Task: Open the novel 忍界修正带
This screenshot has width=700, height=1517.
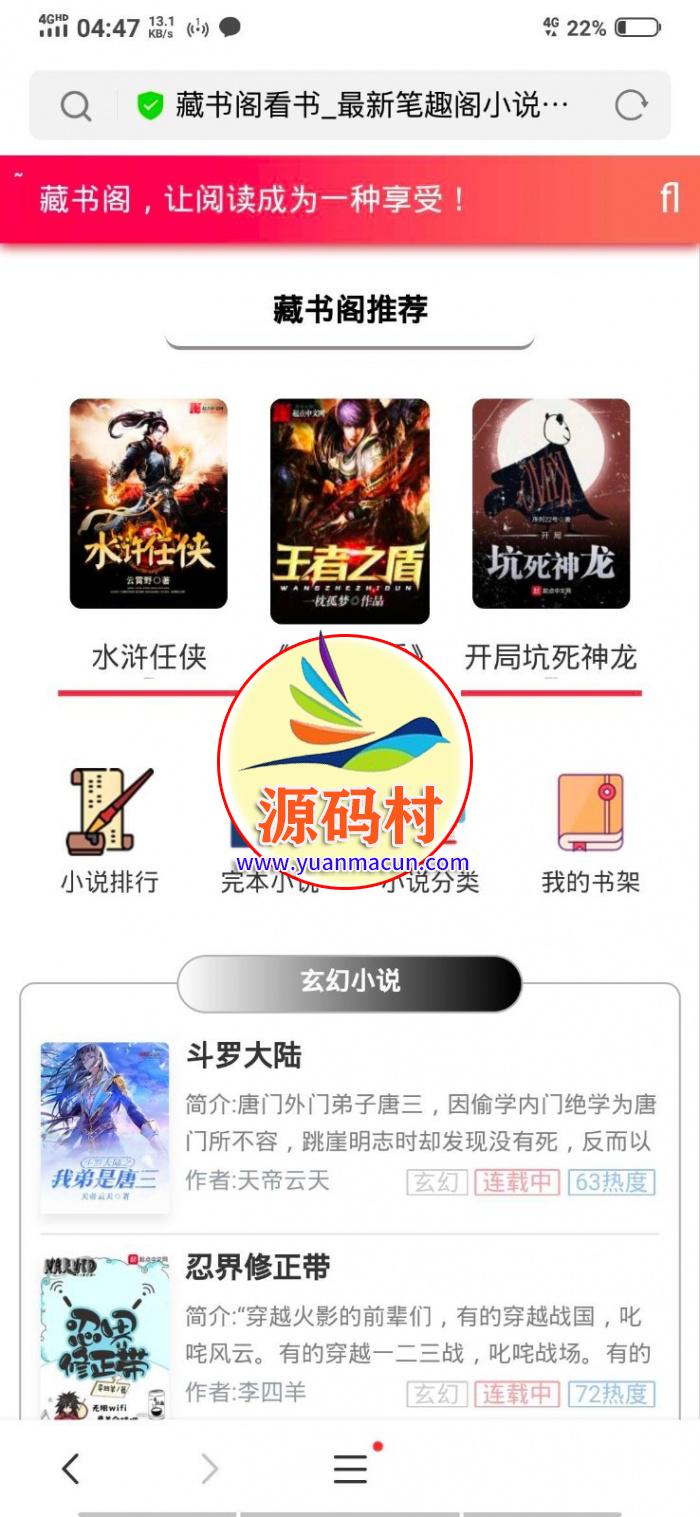Action: (x=258, y=1267)
